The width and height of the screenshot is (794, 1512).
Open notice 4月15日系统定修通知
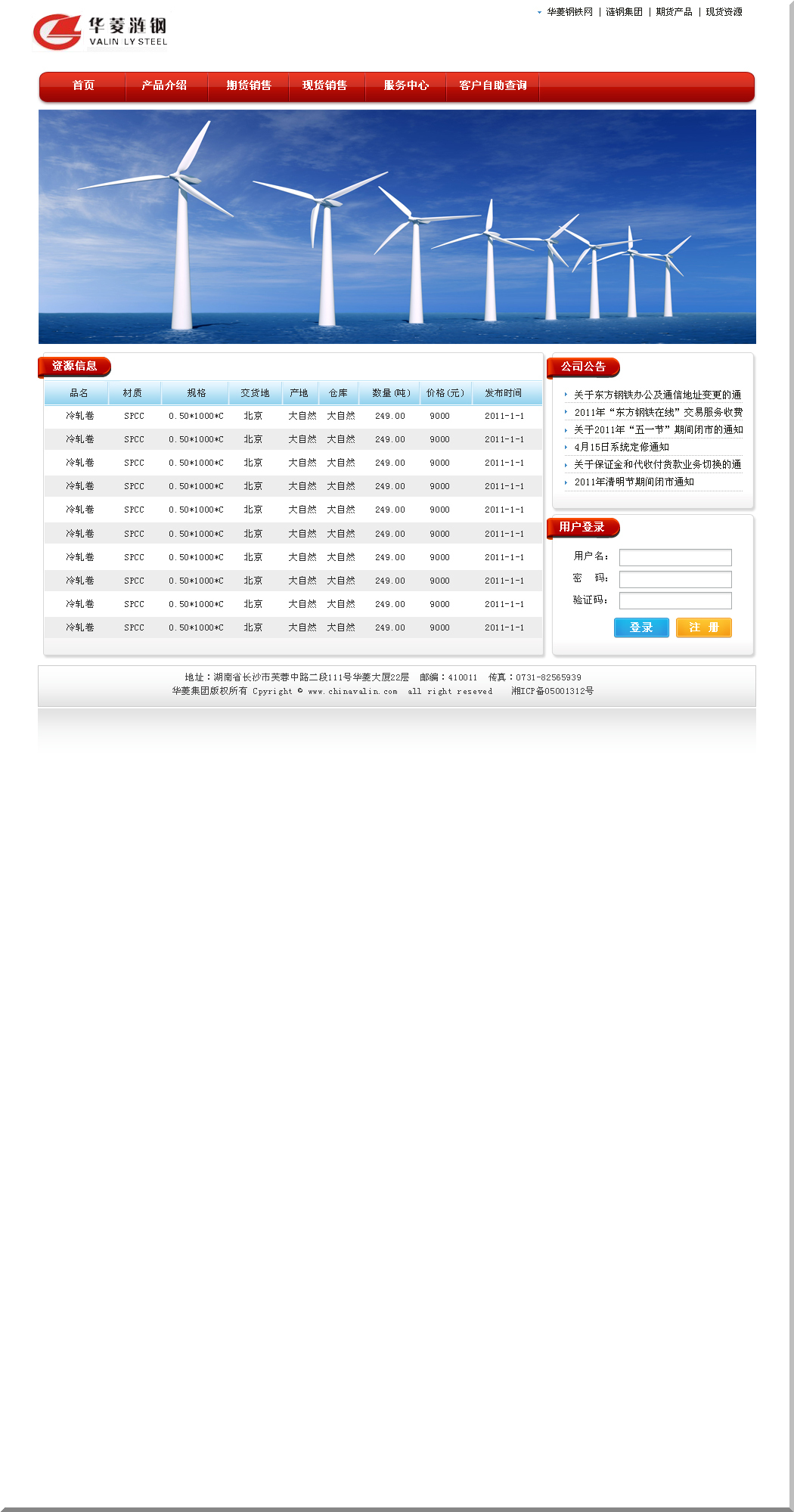tap(621, 447)
